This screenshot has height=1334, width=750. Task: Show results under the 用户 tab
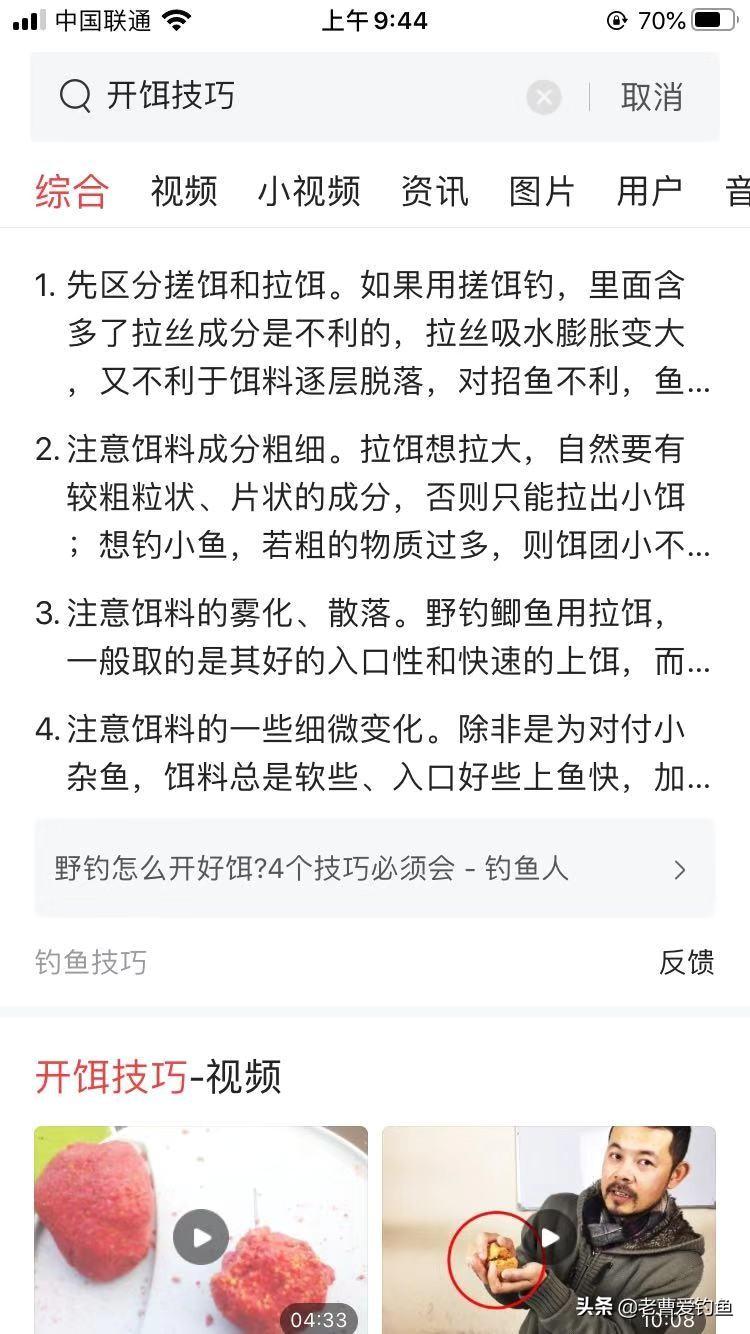point(650,191)
